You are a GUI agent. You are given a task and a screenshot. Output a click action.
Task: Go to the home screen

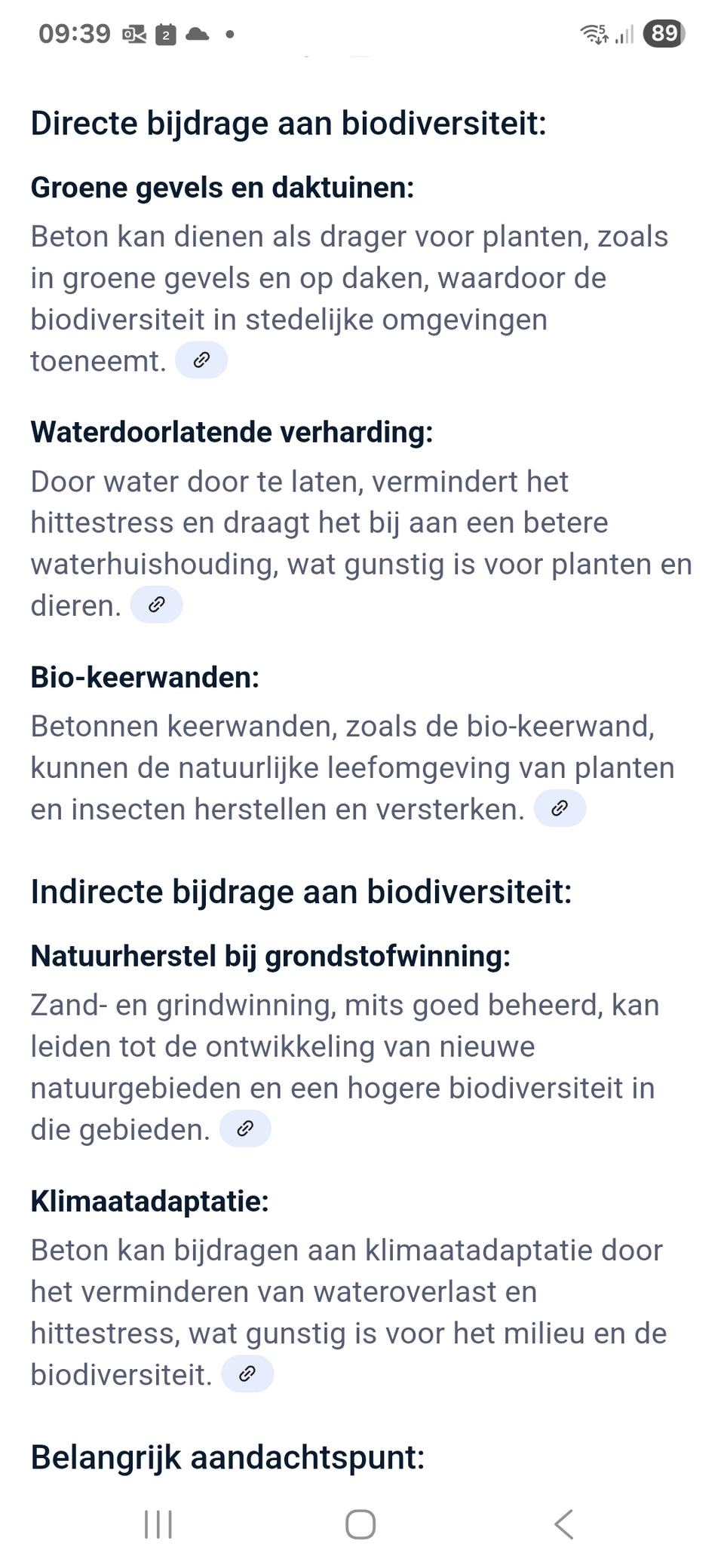pos(360,1524)
